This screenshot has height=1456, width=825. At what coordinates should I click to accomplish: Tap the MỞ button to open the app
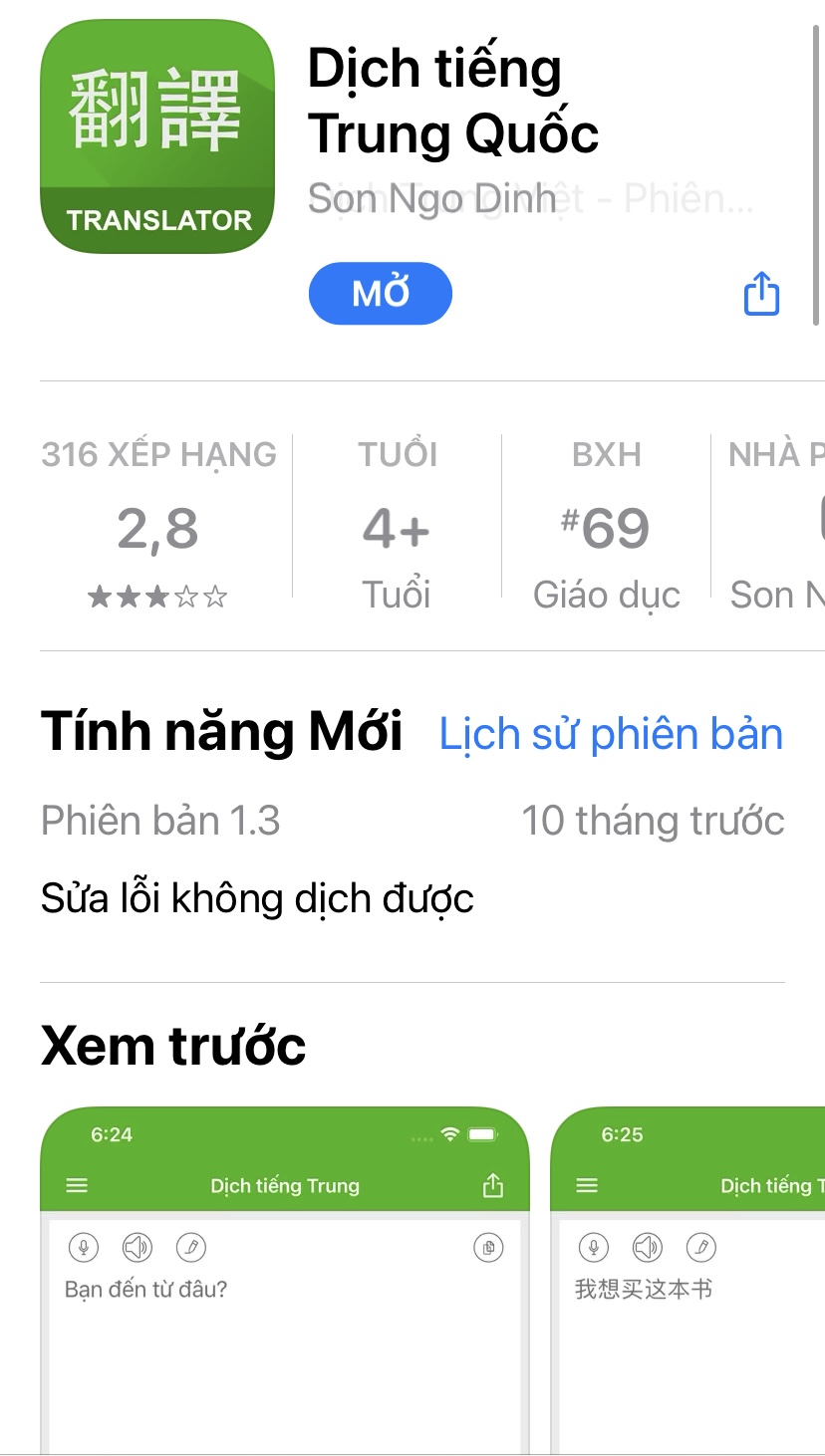tap(380, 293)
